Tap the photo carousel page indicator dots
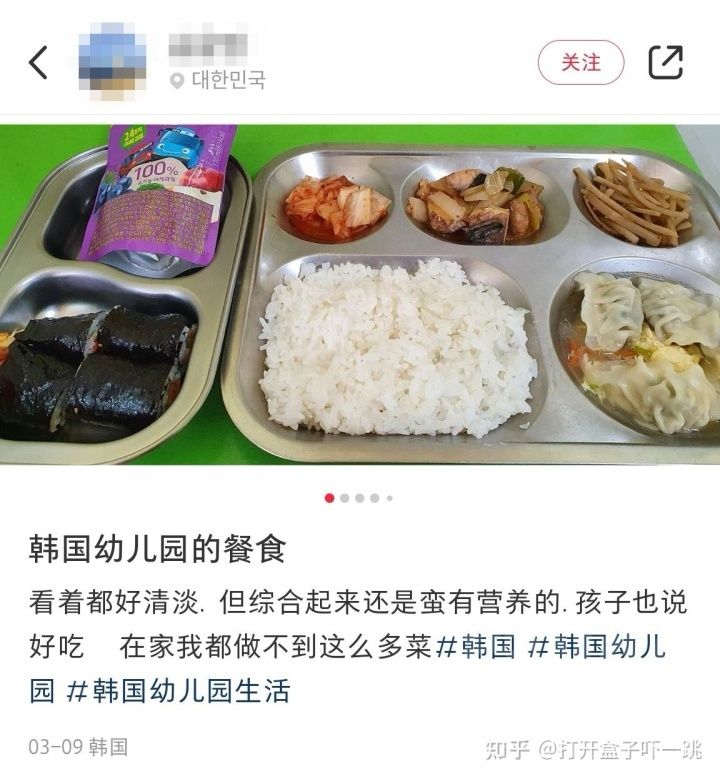This screenshot has width=720, height=779. [x=359, y=498]
